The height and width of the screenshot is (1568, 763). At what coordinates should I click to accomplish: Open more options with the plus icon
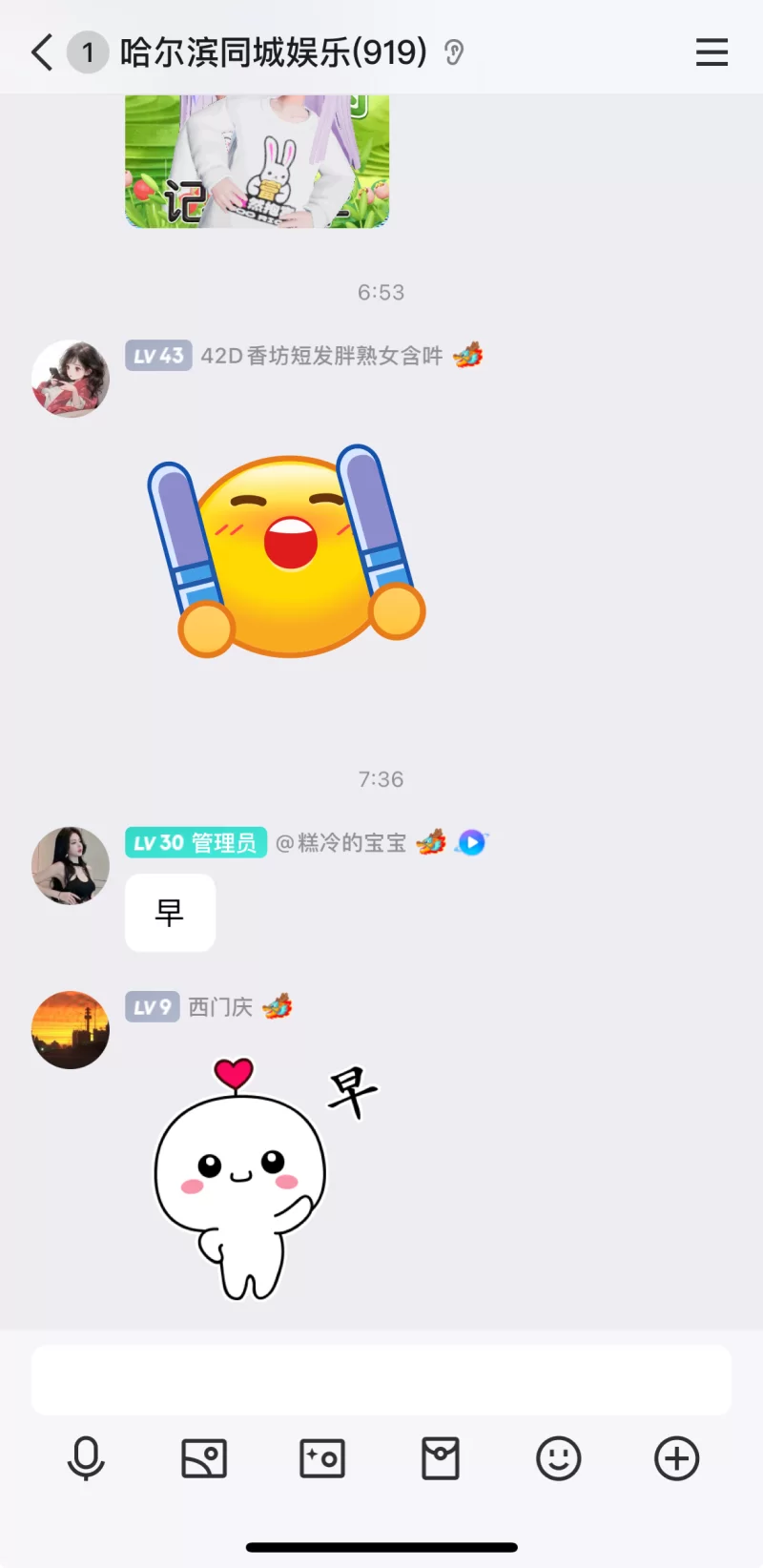676,1458
